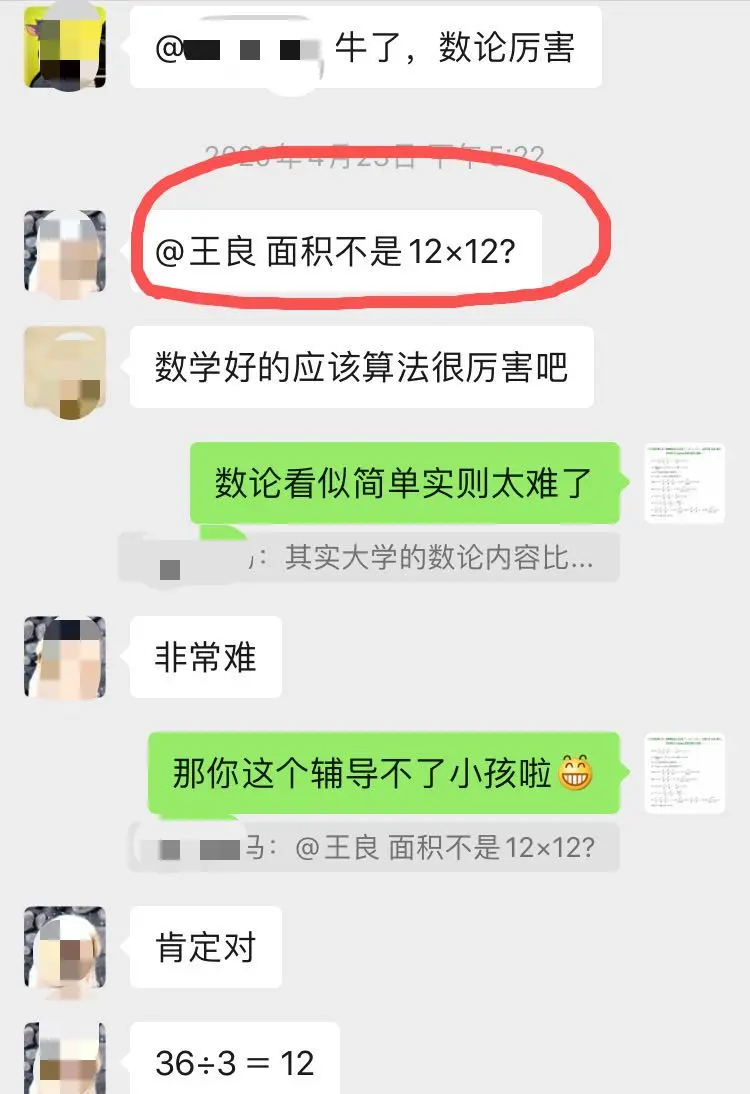
Task: Tap own avatar beside "数论看似简单实则太难了"
Action: click(684, 484)
